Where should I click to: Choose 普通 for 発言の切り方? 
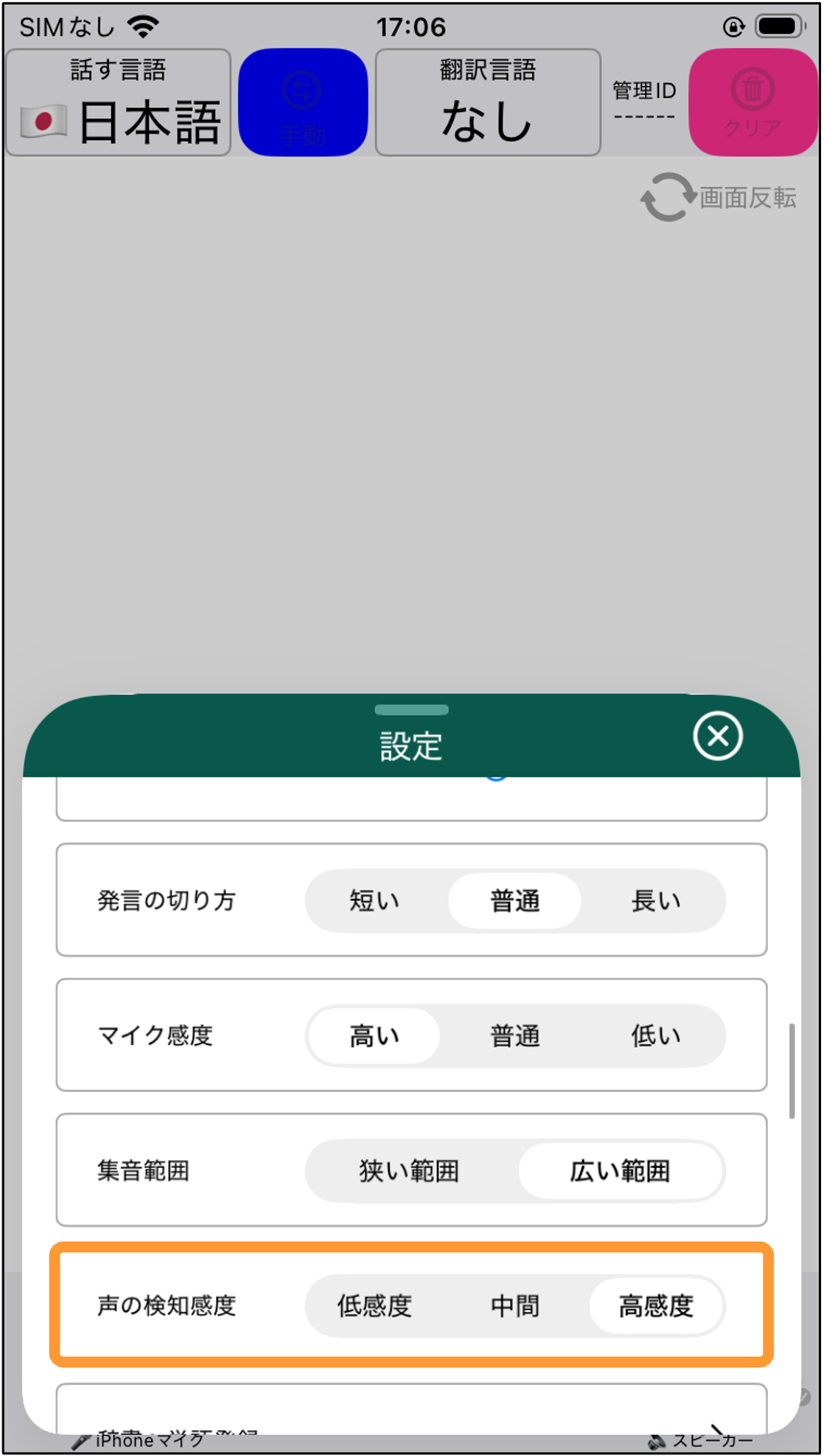tap(514, 901)
